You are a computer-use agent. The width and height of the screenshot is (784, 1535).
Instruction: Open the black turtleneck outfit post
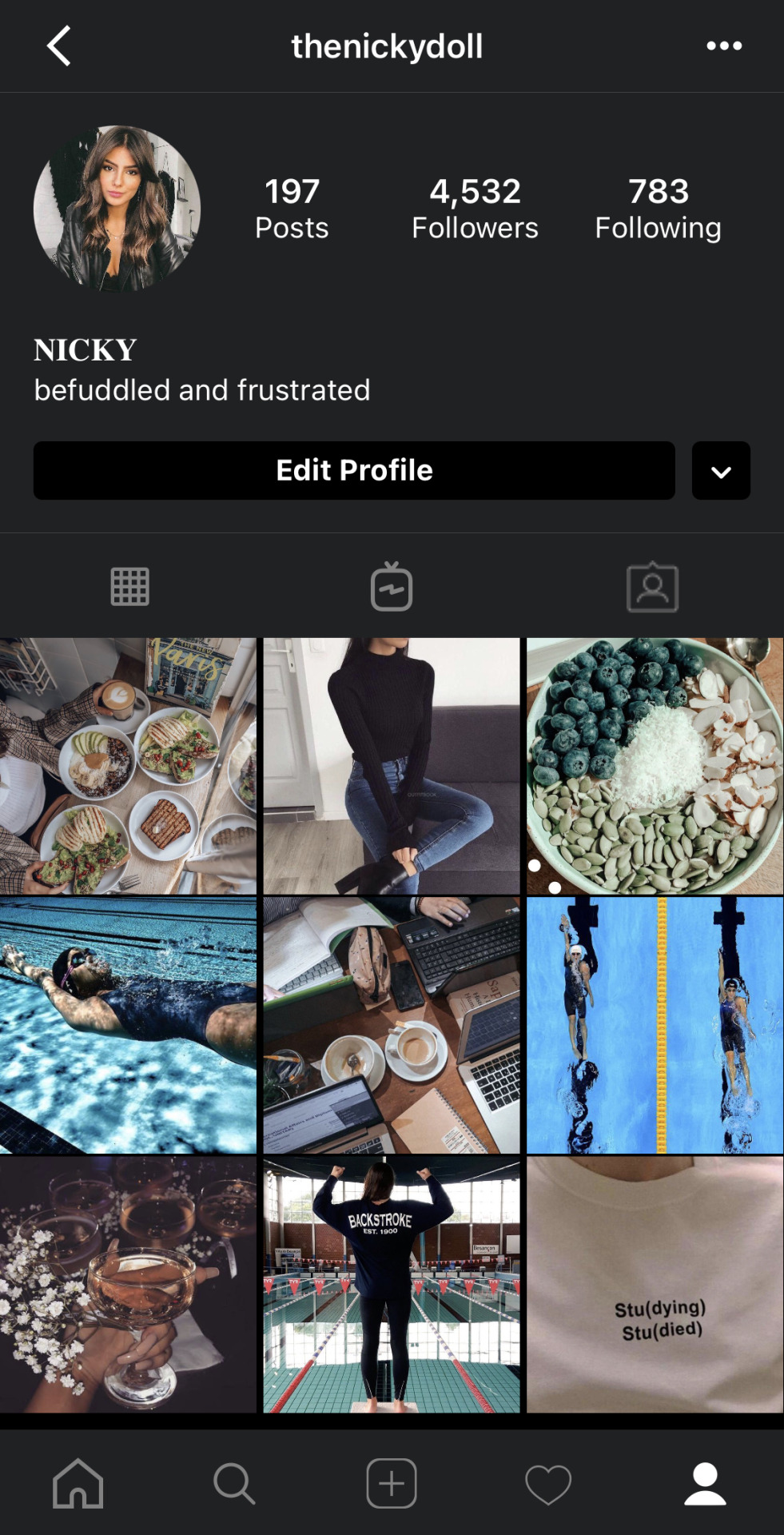[392, 765]
